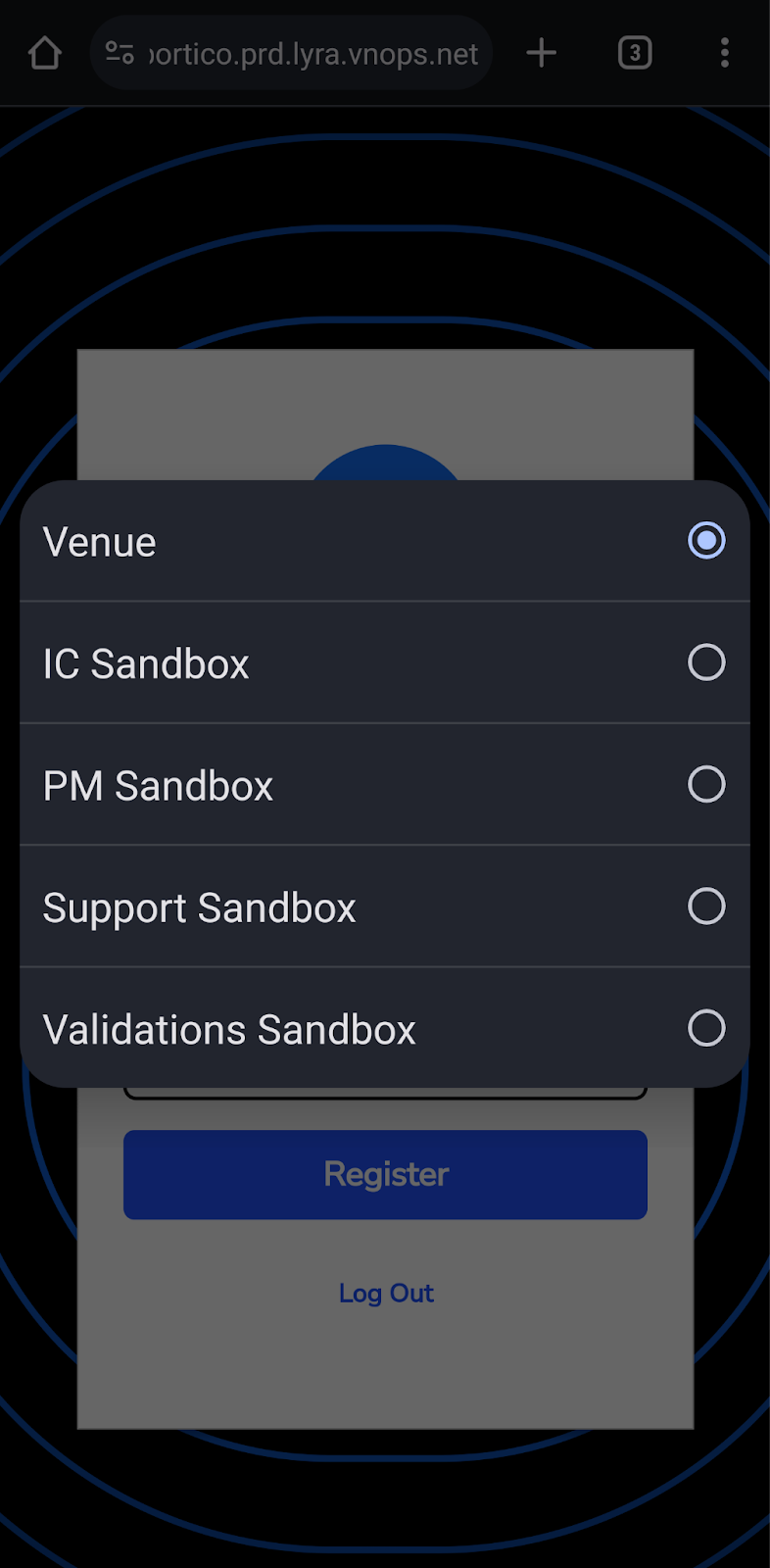Choose Validations Sandbox
770x1568 pixels.
pyautogui.click(x=385, y=1028)
